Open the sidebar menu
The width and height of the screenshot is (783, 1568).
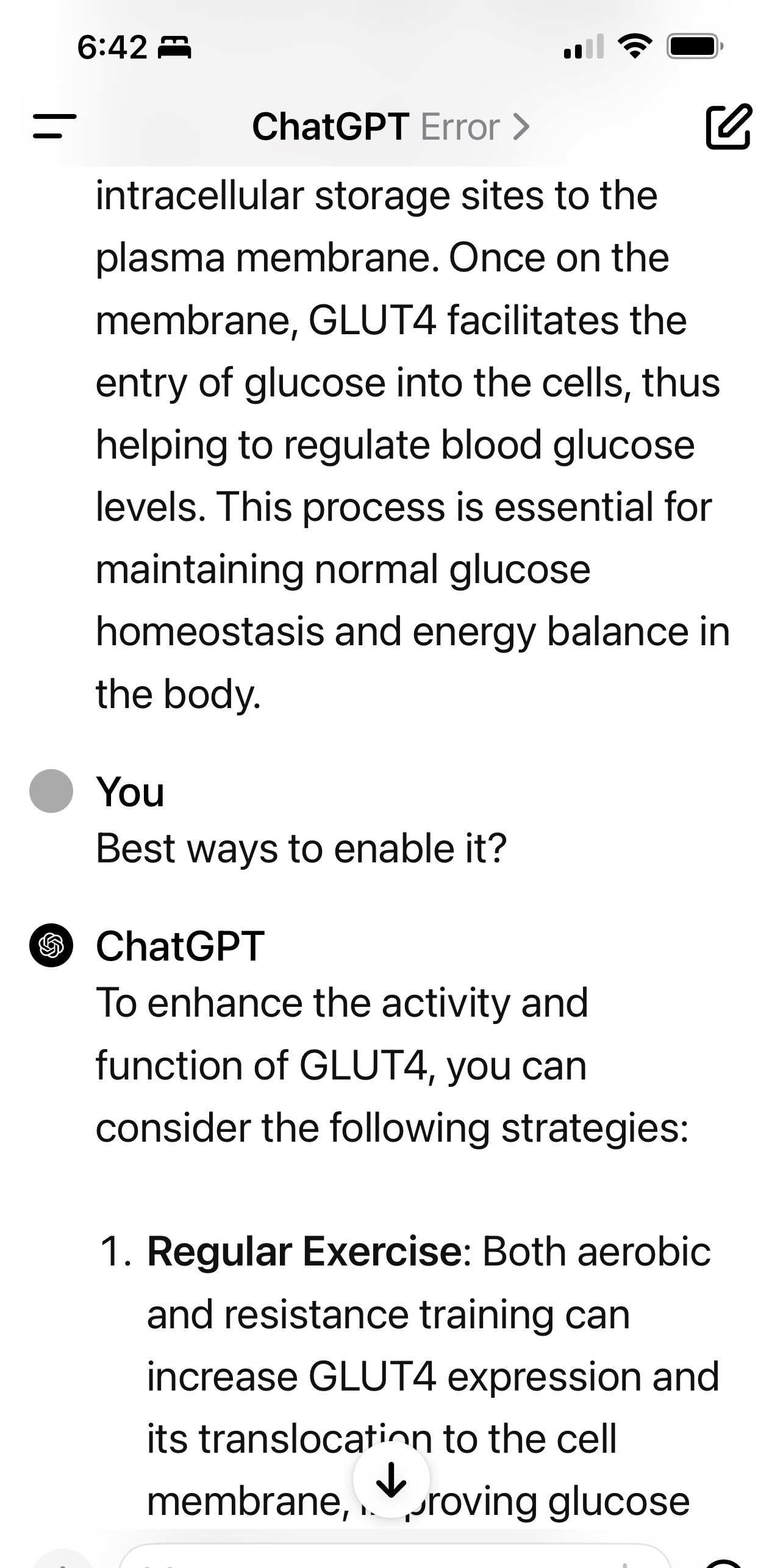[55, 126]
